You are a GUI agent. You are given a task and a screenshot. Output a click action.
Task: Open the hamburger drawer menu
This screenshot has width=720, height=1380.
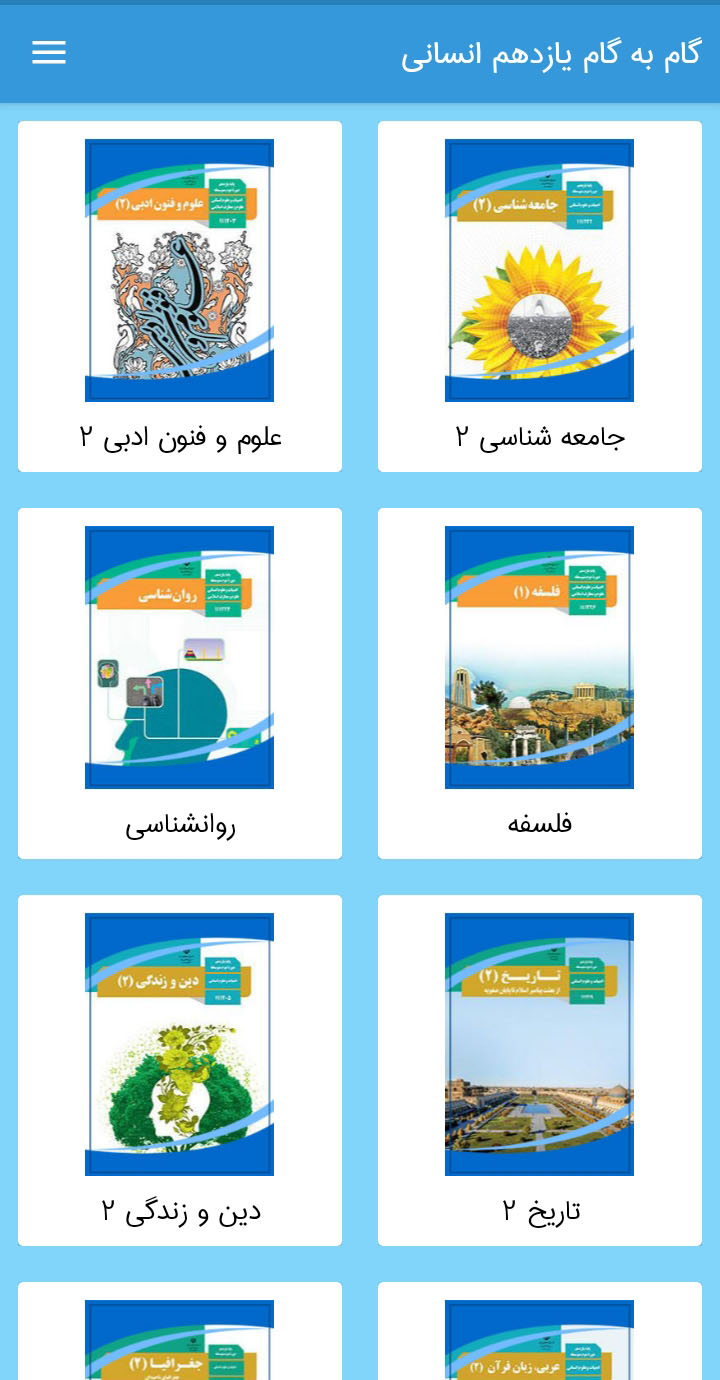(49, 53)
